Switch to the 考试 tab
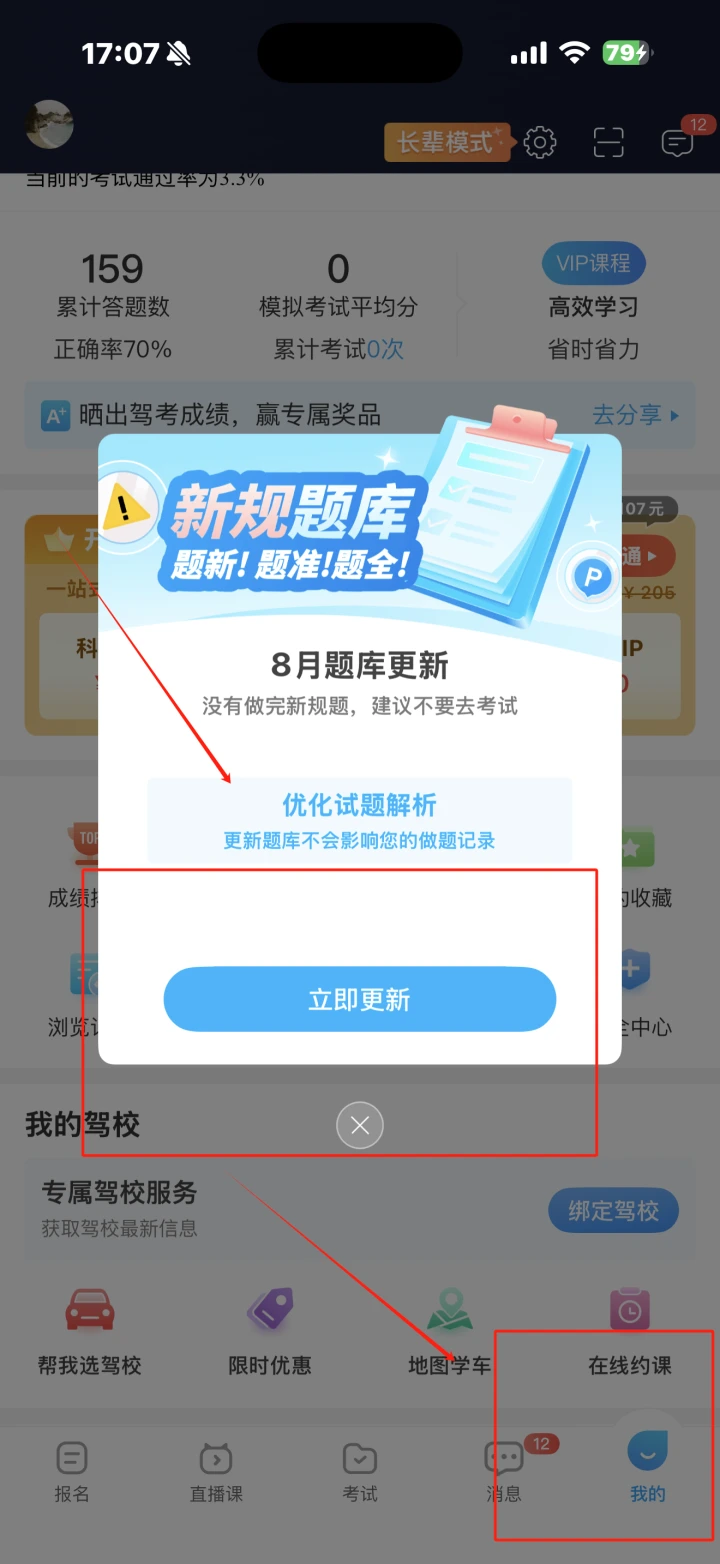The height and width of the screenshot is (1564, 720). click(x=360, y=1472)
